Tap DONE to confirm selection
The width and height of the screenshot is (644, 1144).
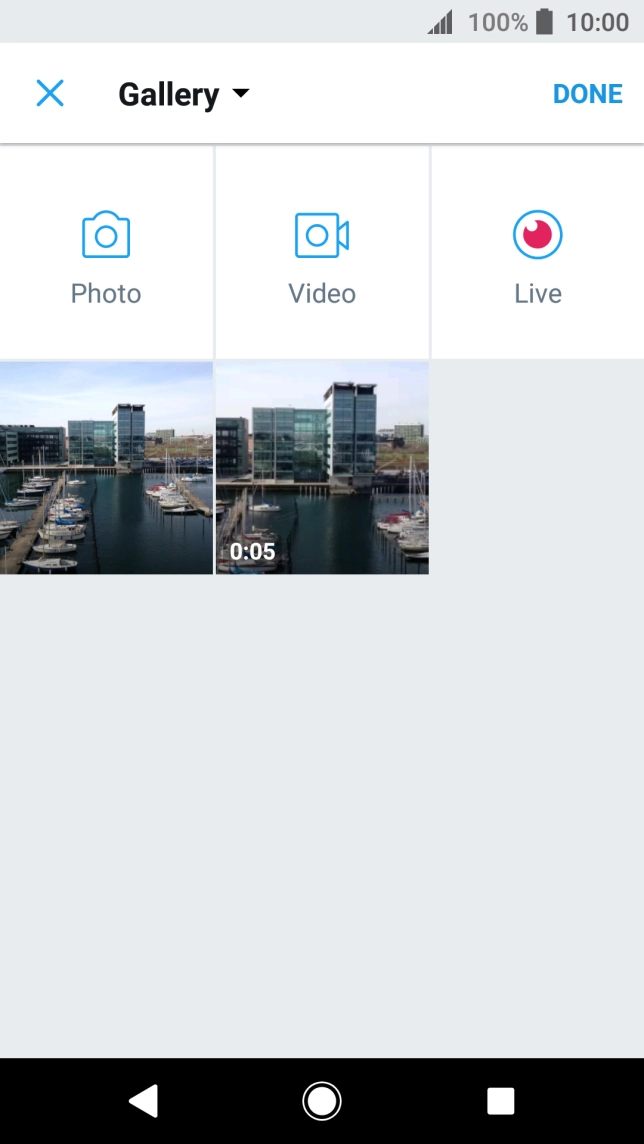click(587, 94)
